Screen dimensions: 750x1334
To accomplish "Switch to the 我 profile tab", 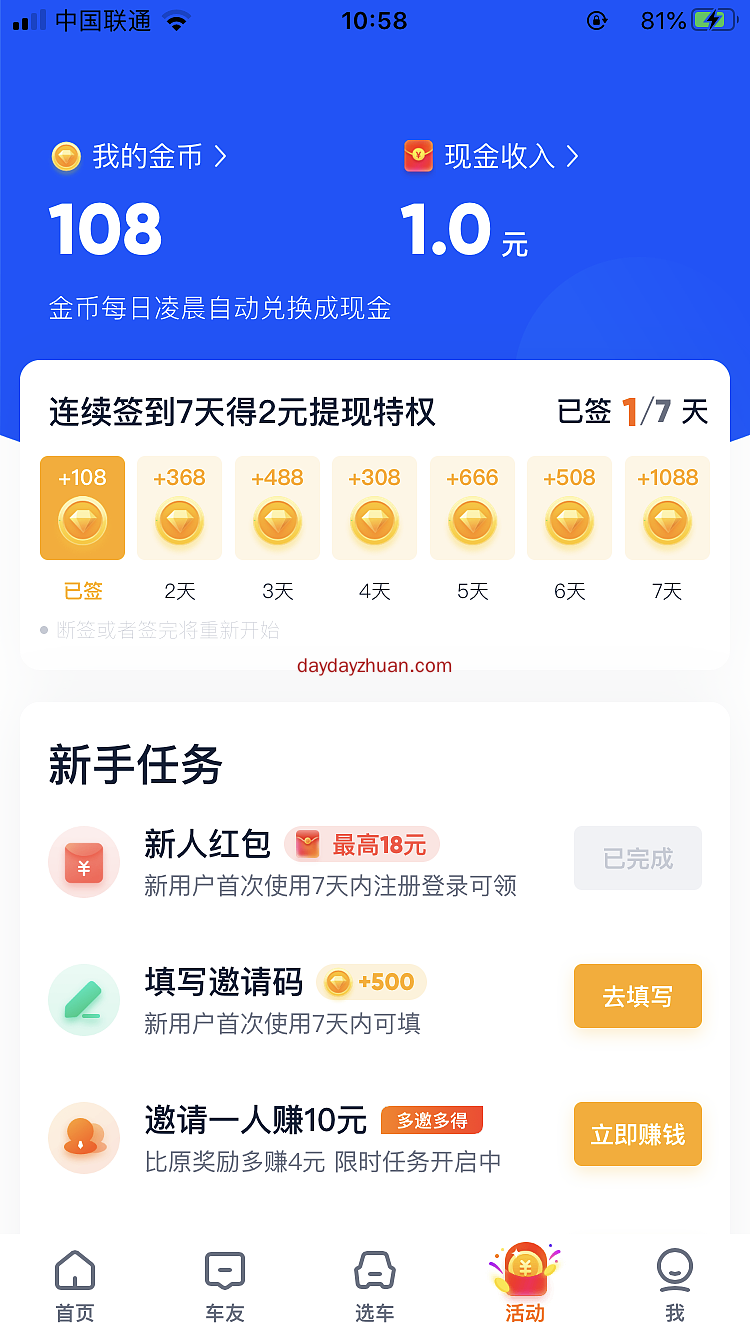I will point(674,1270).
